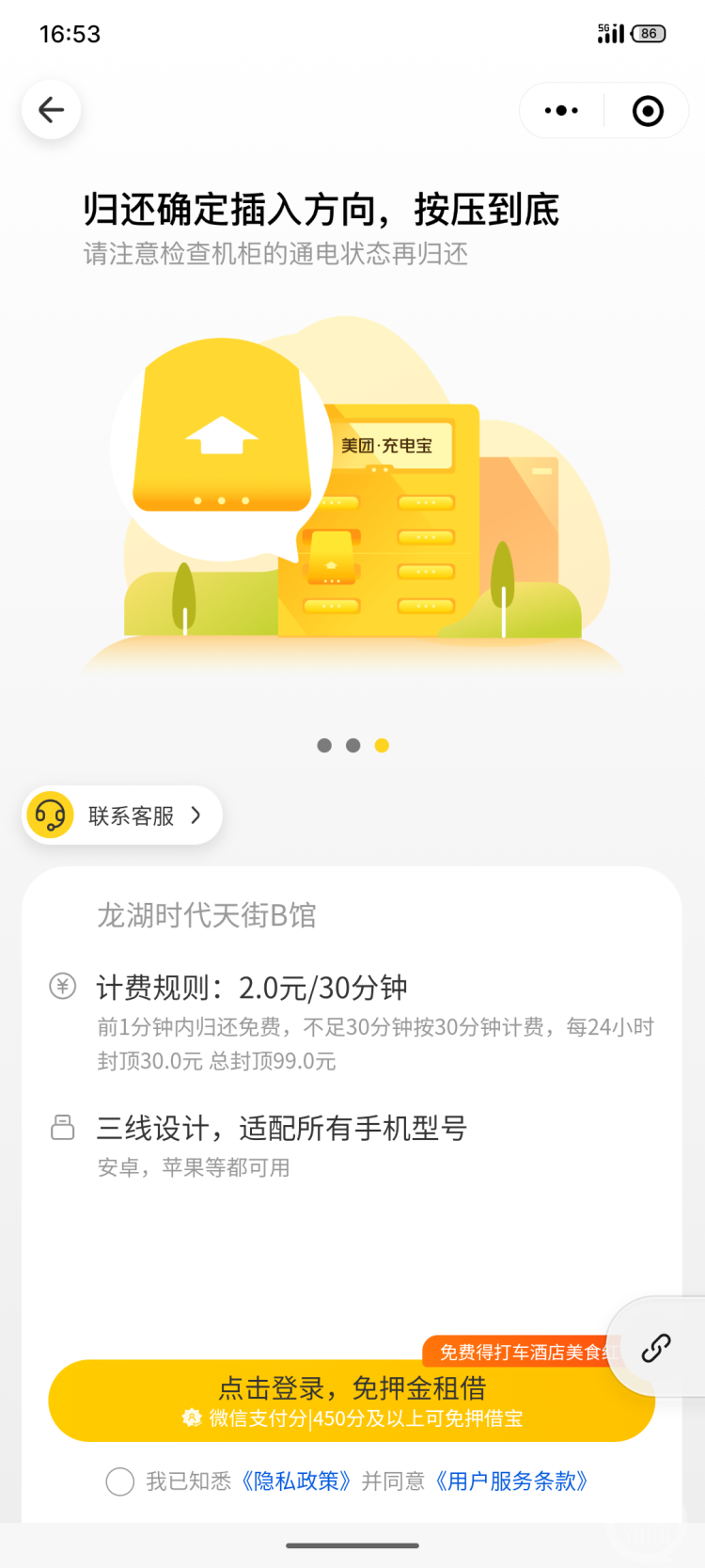Tap 点击登录，免押金租借 to log in
Viewport: 705px width, 1568px height.
[x=352, y=1401]
